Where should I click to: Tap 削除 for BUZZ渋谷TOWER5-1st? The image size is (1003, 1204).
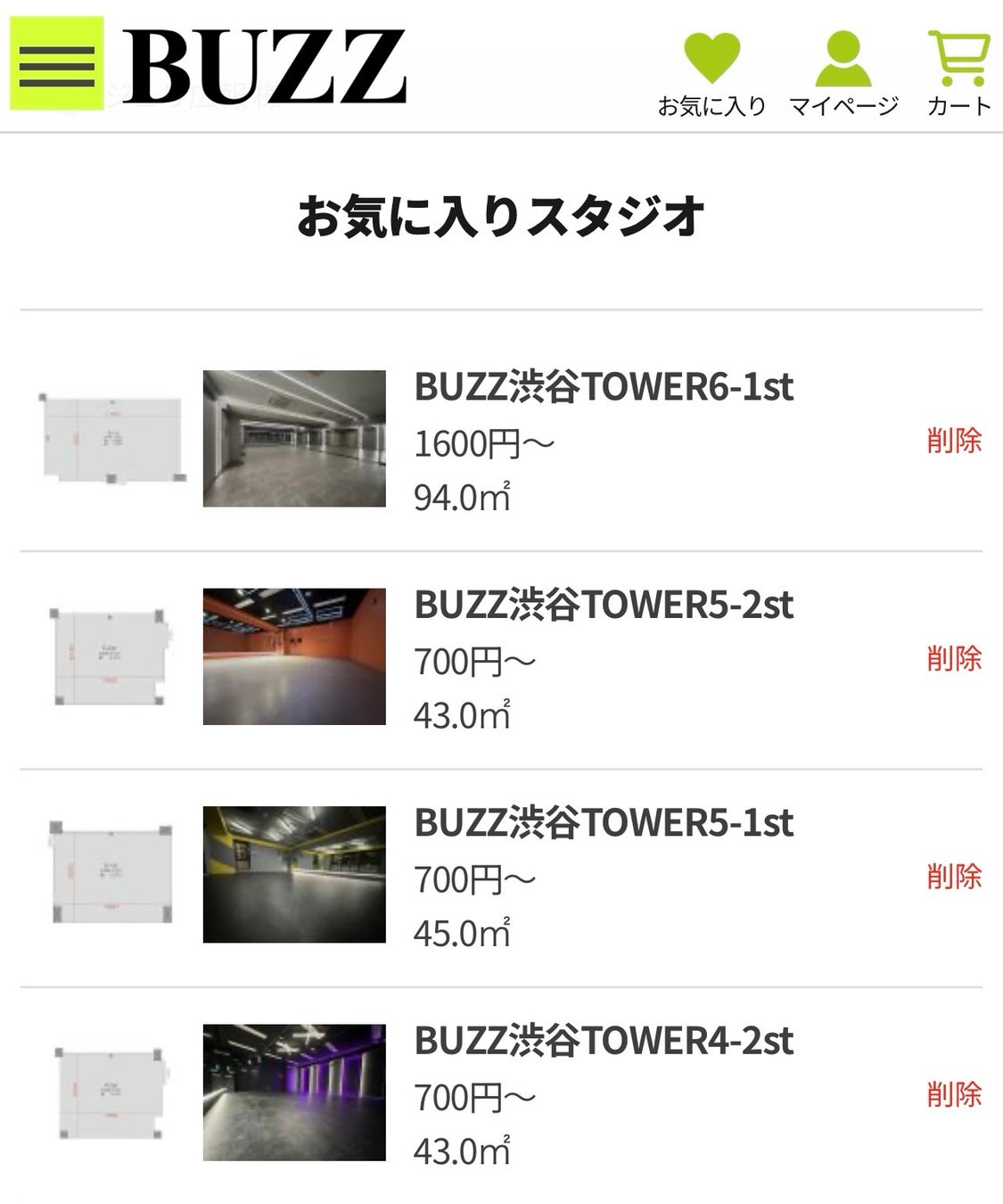tap(954, 876)
